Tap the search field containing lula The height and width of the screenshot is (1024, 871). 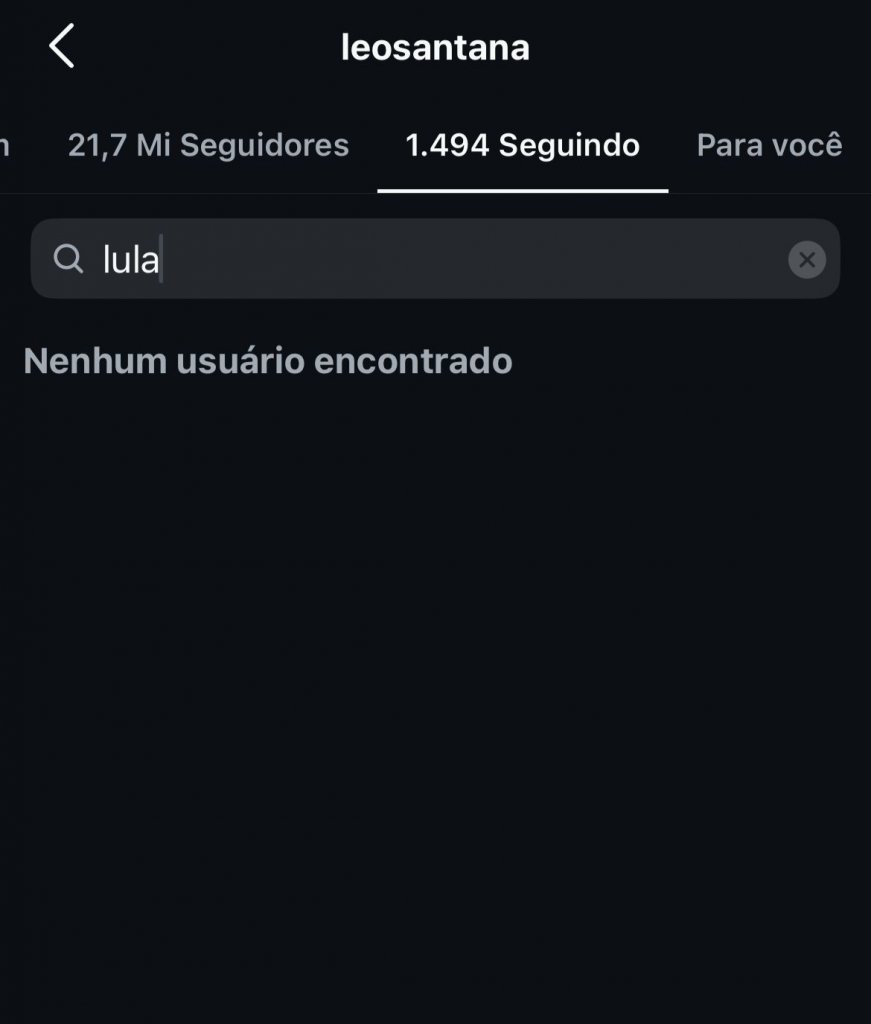[420, 260]
